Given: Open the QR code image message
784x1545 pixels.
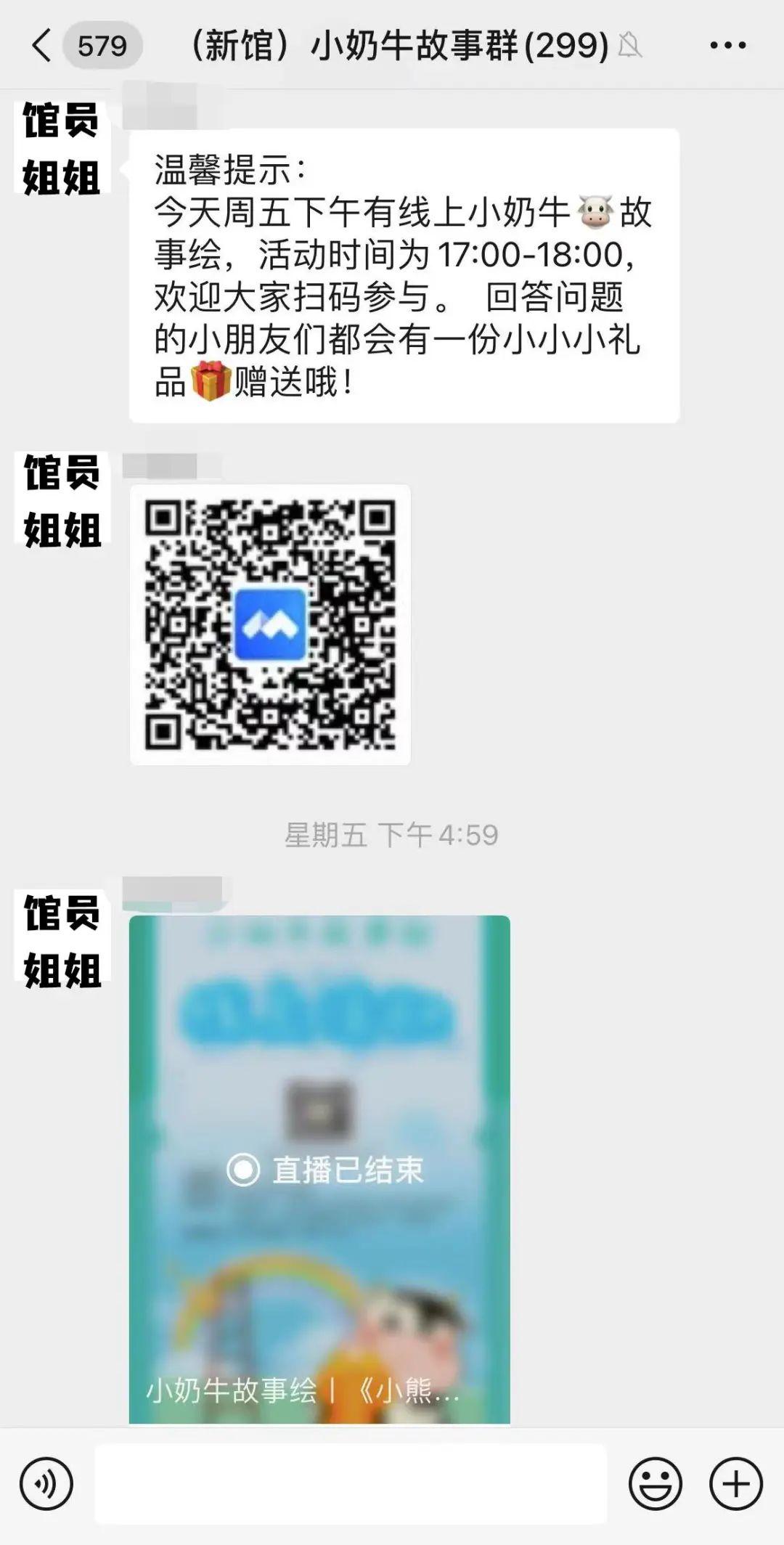Looking at the screenshot, I should click(270, 624).
